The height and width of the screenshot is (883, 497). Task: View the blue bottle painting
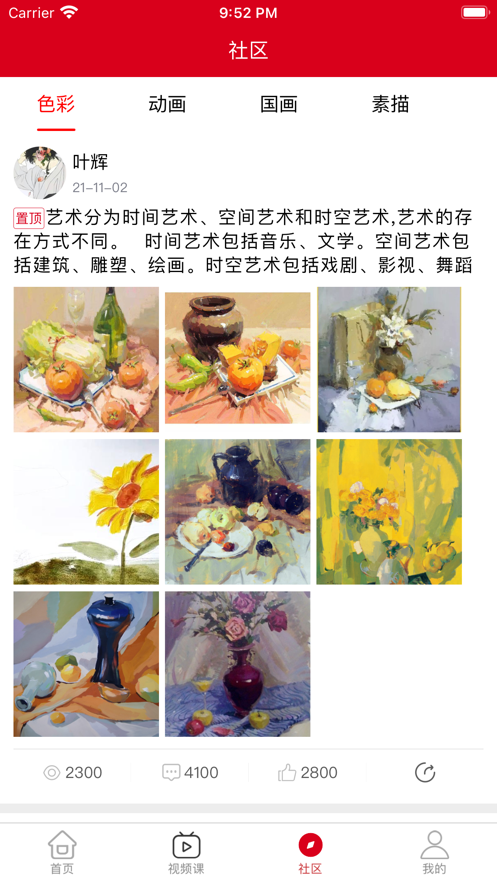pyautogui.click(x=86, y=664)
